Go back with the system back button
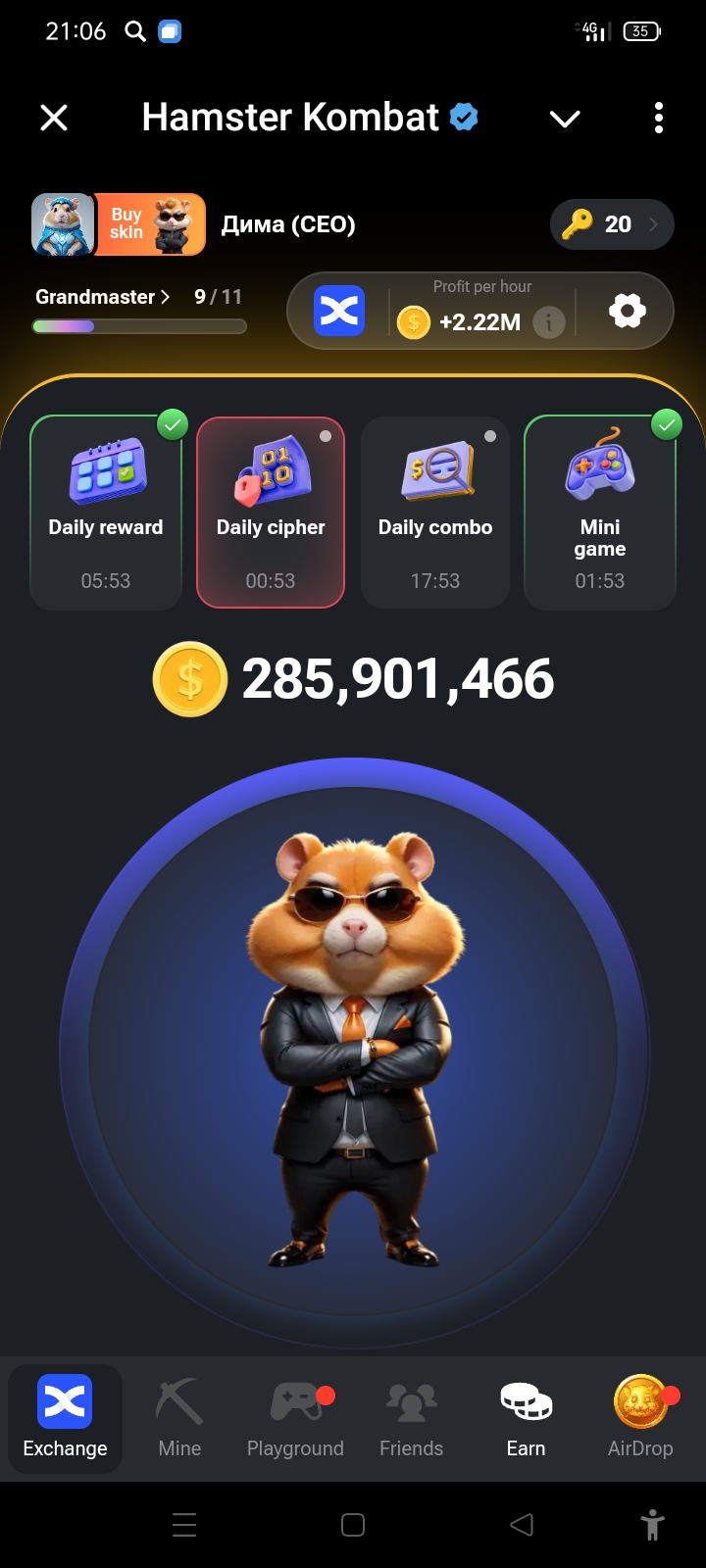The width and height of the screenshot is (706, 1568). click(x=522, y=1524)
